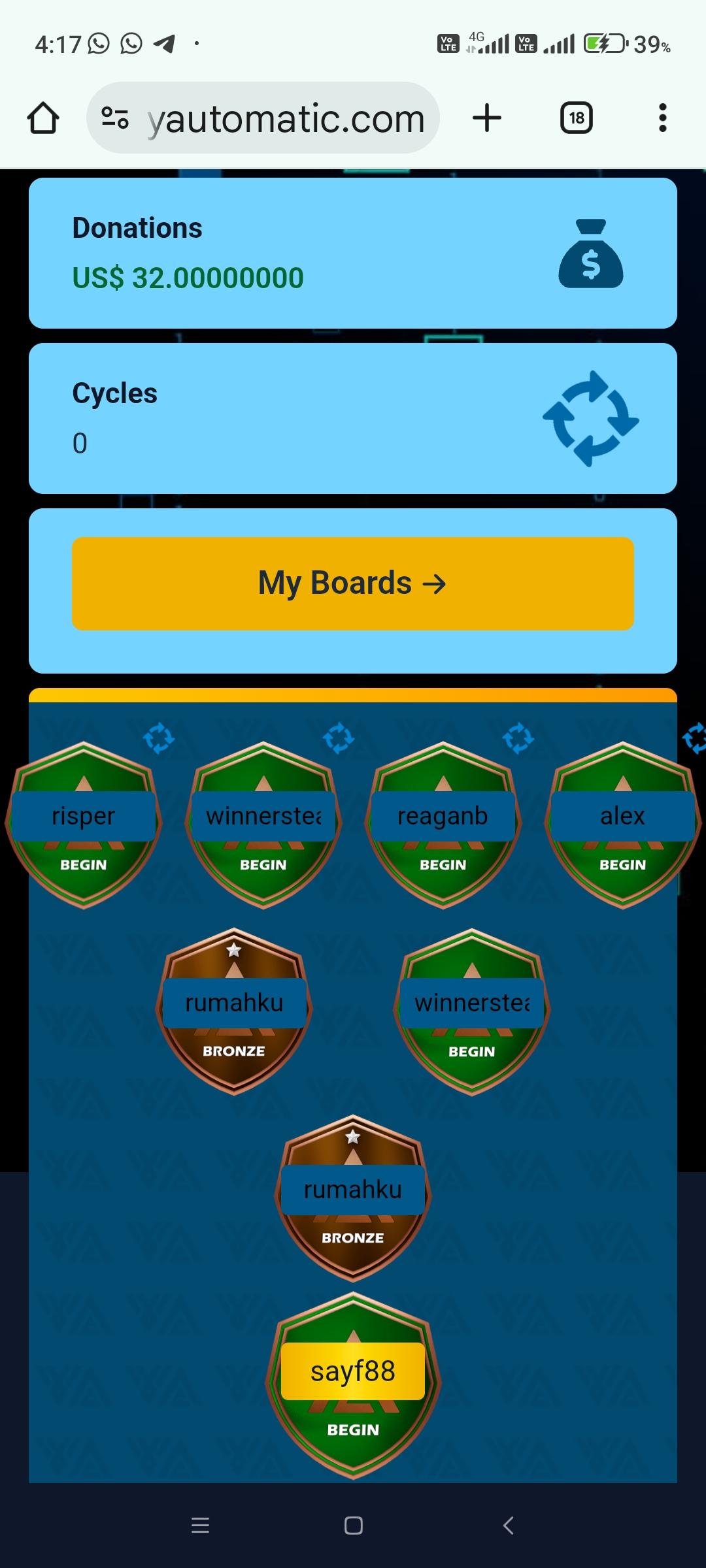Tap the browser home icon

coord(43,118)
